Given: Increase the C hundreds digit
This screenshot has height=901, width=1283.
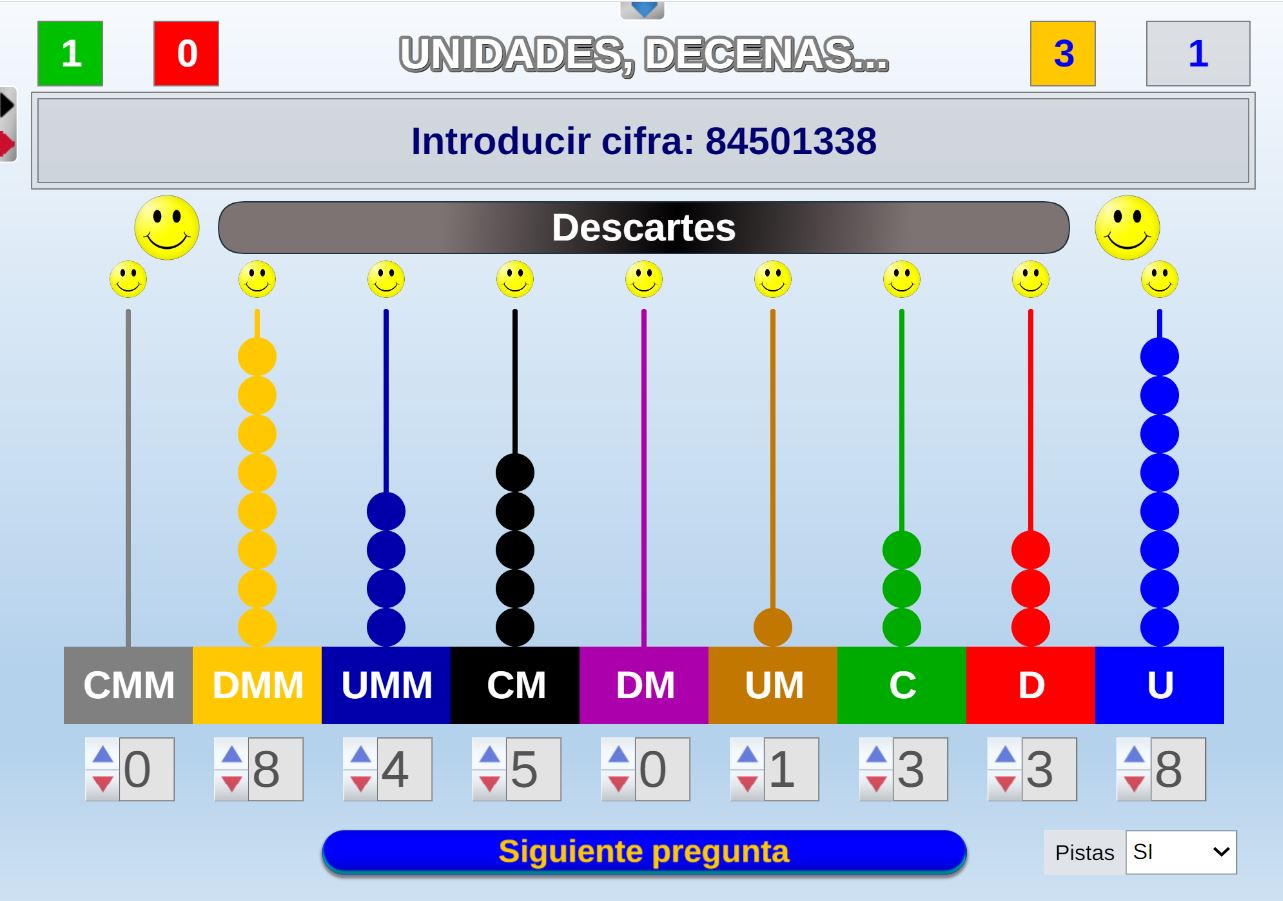Looking at the screenshot, I should [876, 755].
